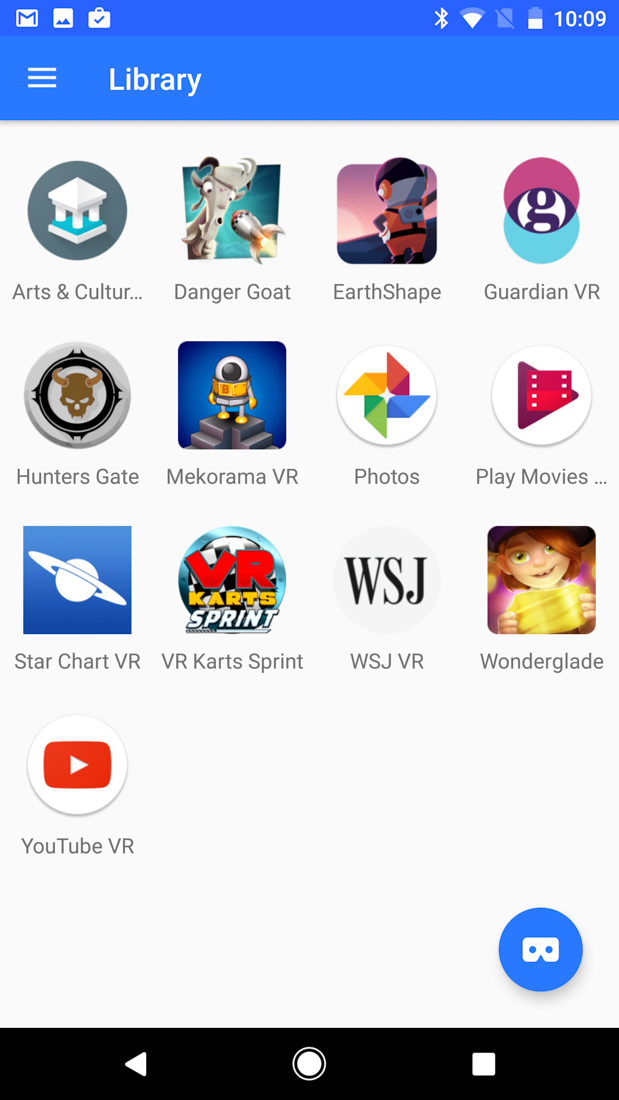Open the hamburger navigation menu
Screen dimensions: 619x1100
pos(42,78)
